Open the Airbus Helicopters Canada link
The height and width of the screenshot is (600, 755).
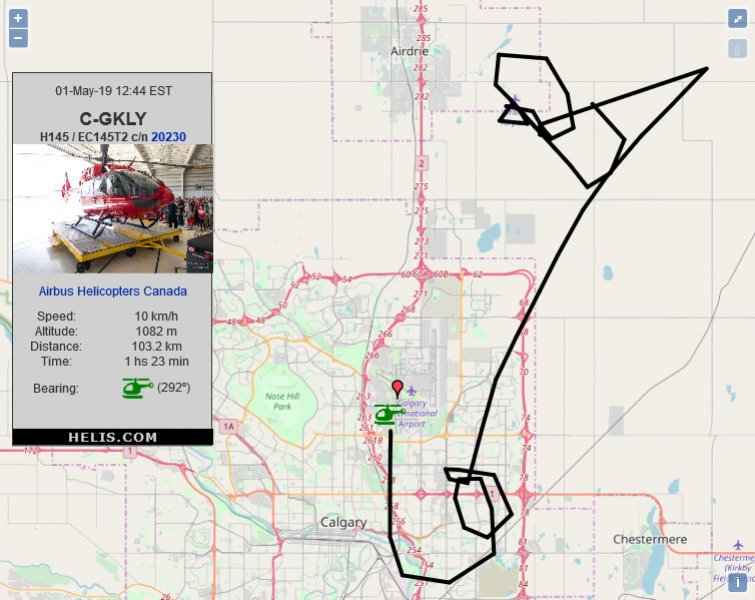point(112,291)
